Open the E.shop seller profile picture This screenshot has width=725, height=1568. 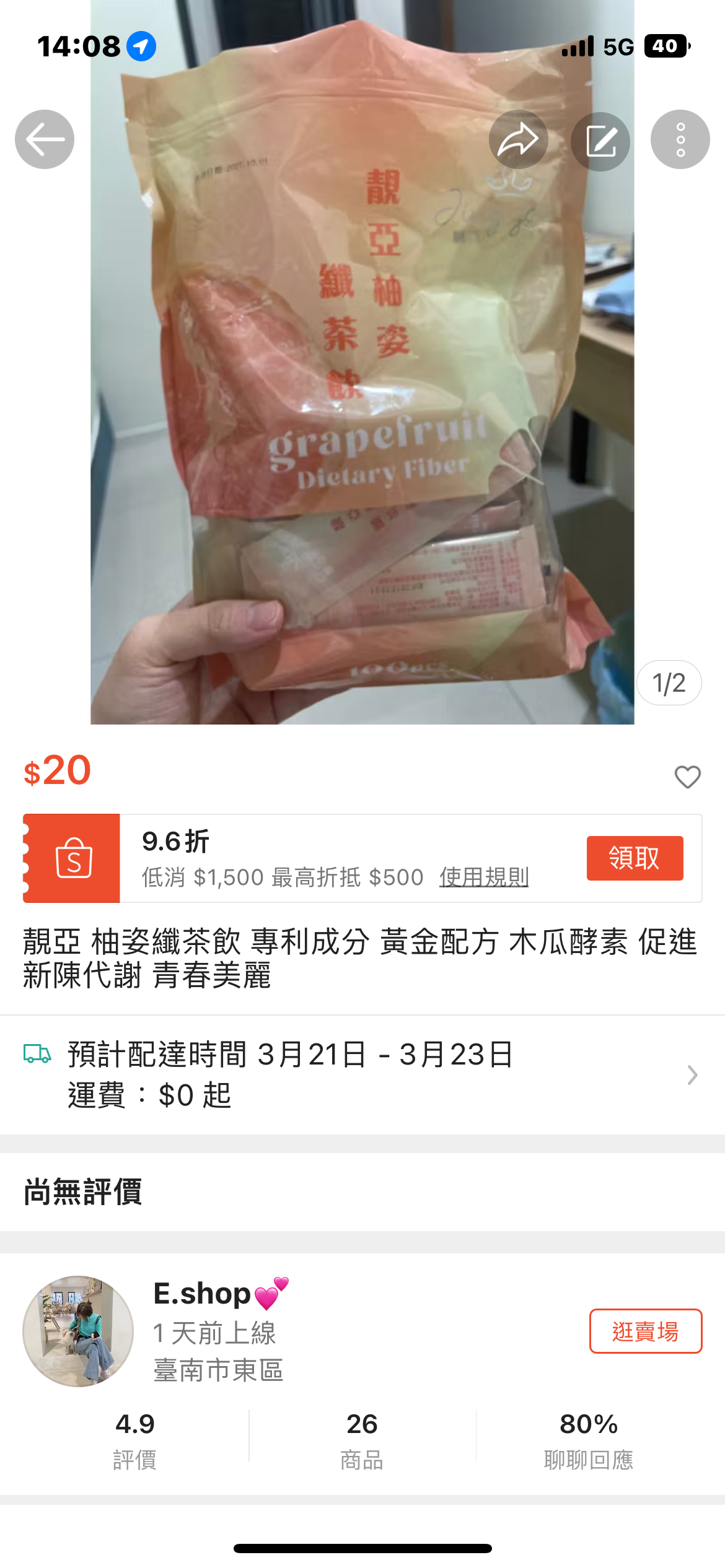[78, 1331]
